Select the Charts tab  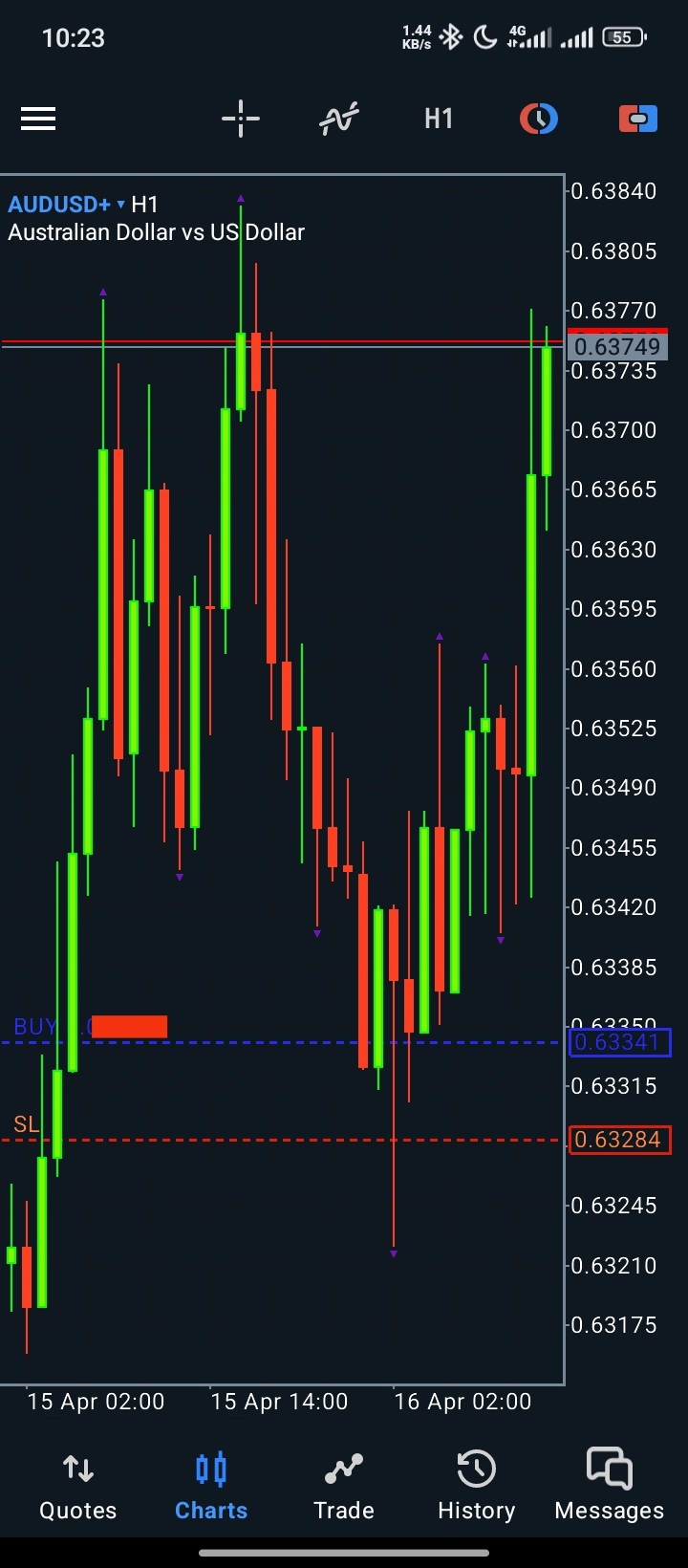tap(211, 1487)
